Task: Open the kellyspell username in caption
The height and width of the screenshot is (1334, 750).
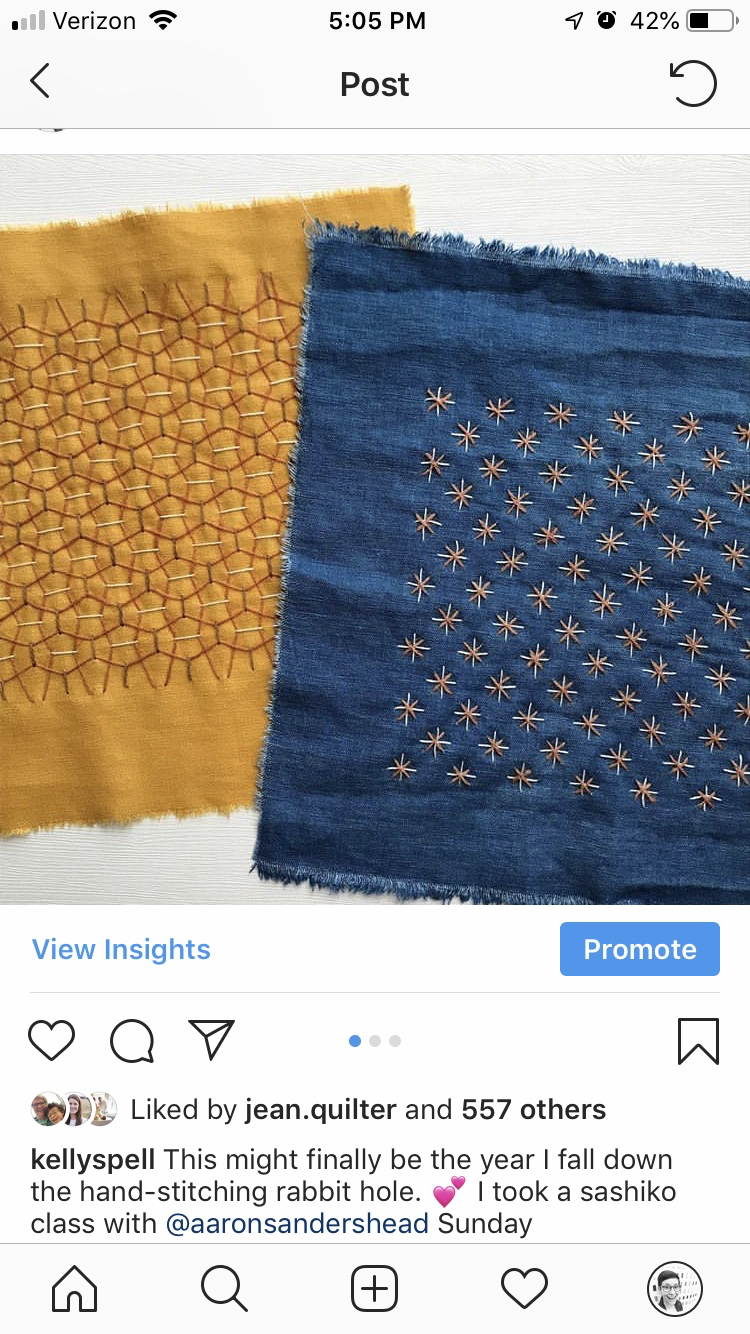Action: click(x=93, y=1160)
